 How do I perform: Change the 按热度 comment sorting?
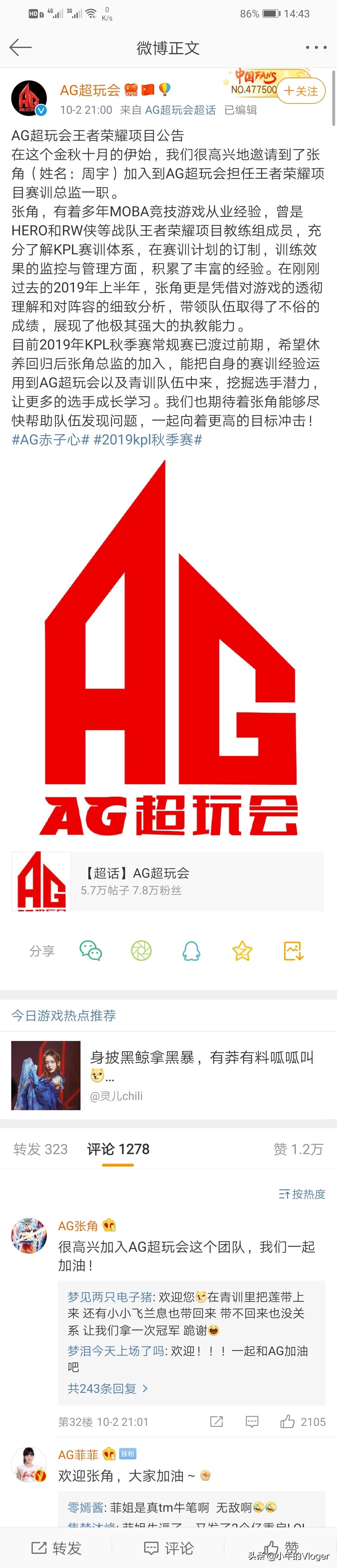(302, 1194)
